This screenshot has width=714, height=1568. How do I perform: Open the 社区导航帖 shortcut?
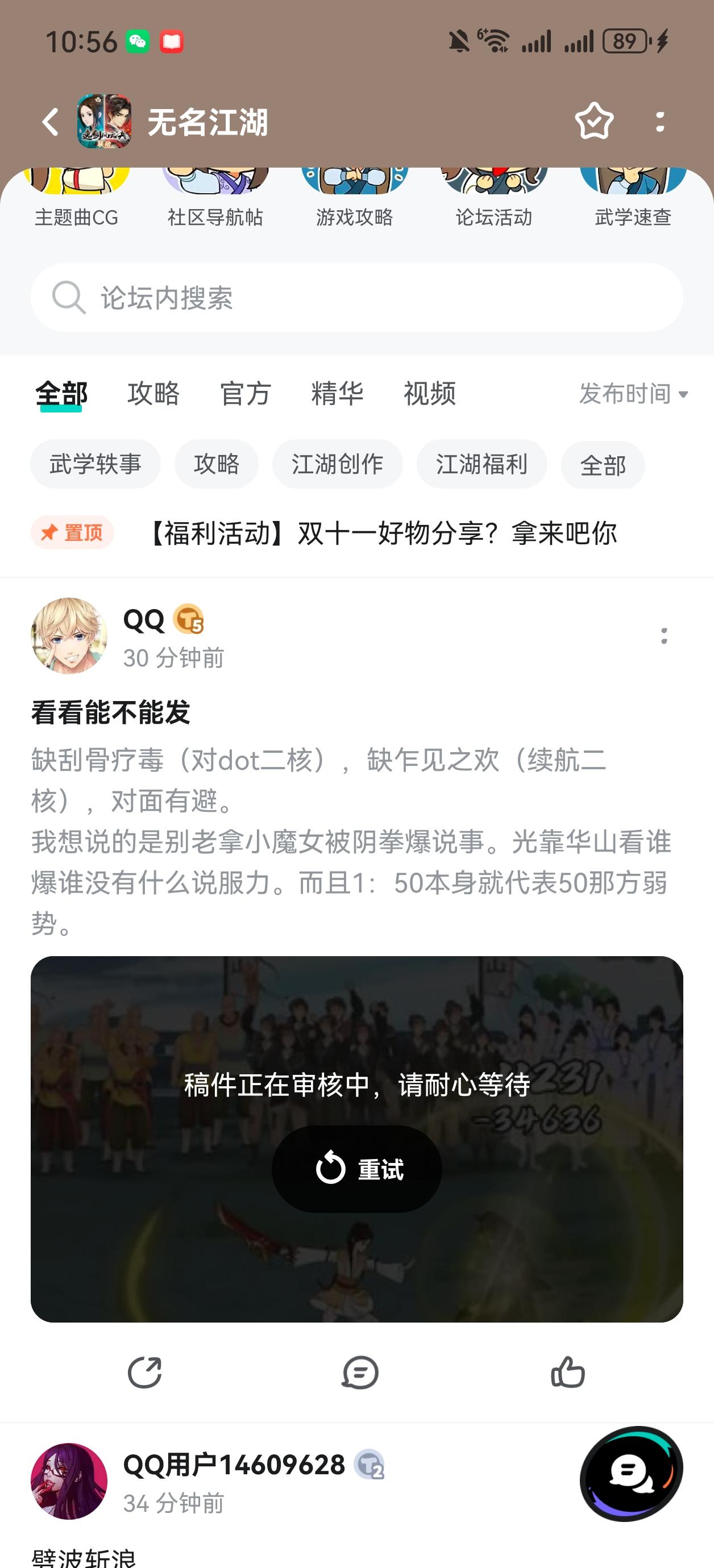pyautogui.click(x=214, y=201)
